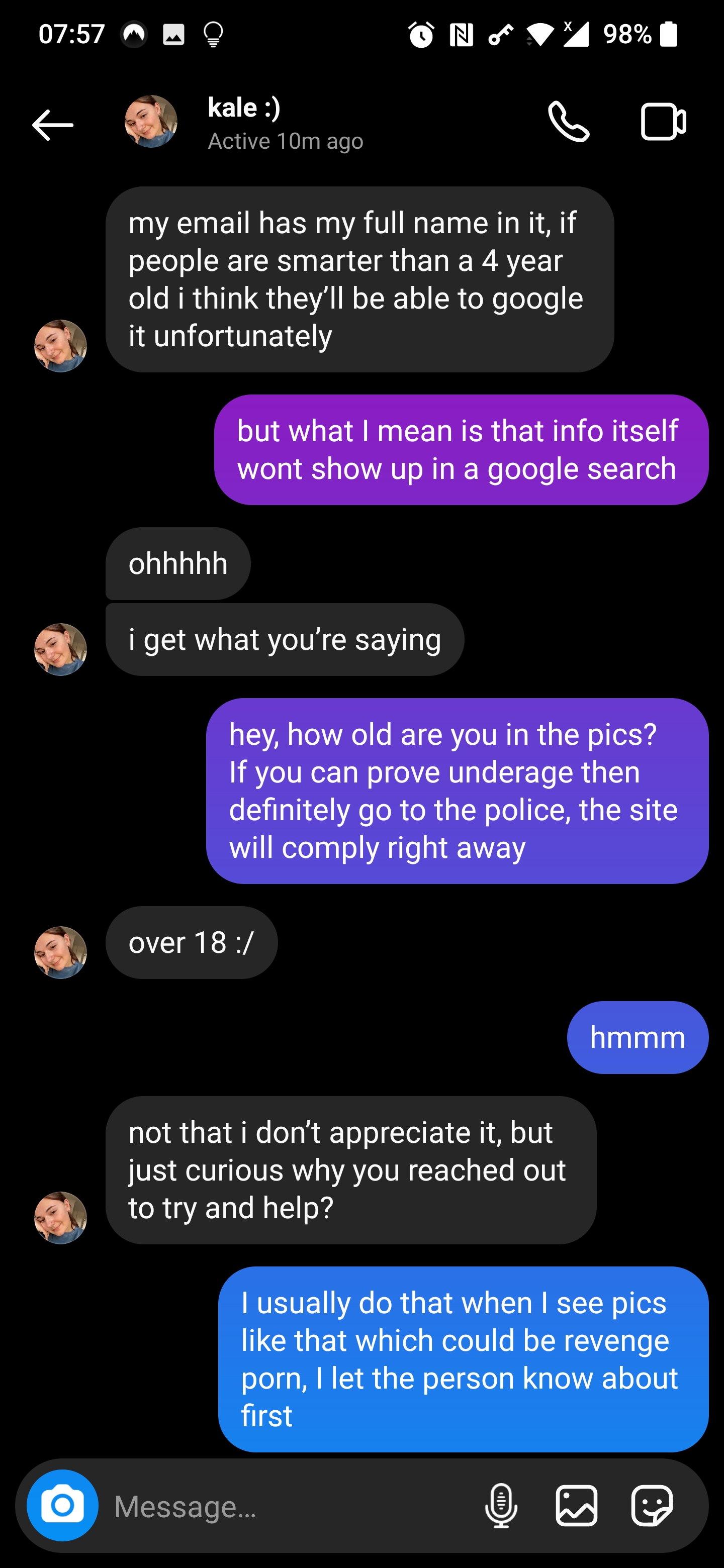Start a video call with kale
This screenshot has width=724, height=1568.
[x=663, y=122]
